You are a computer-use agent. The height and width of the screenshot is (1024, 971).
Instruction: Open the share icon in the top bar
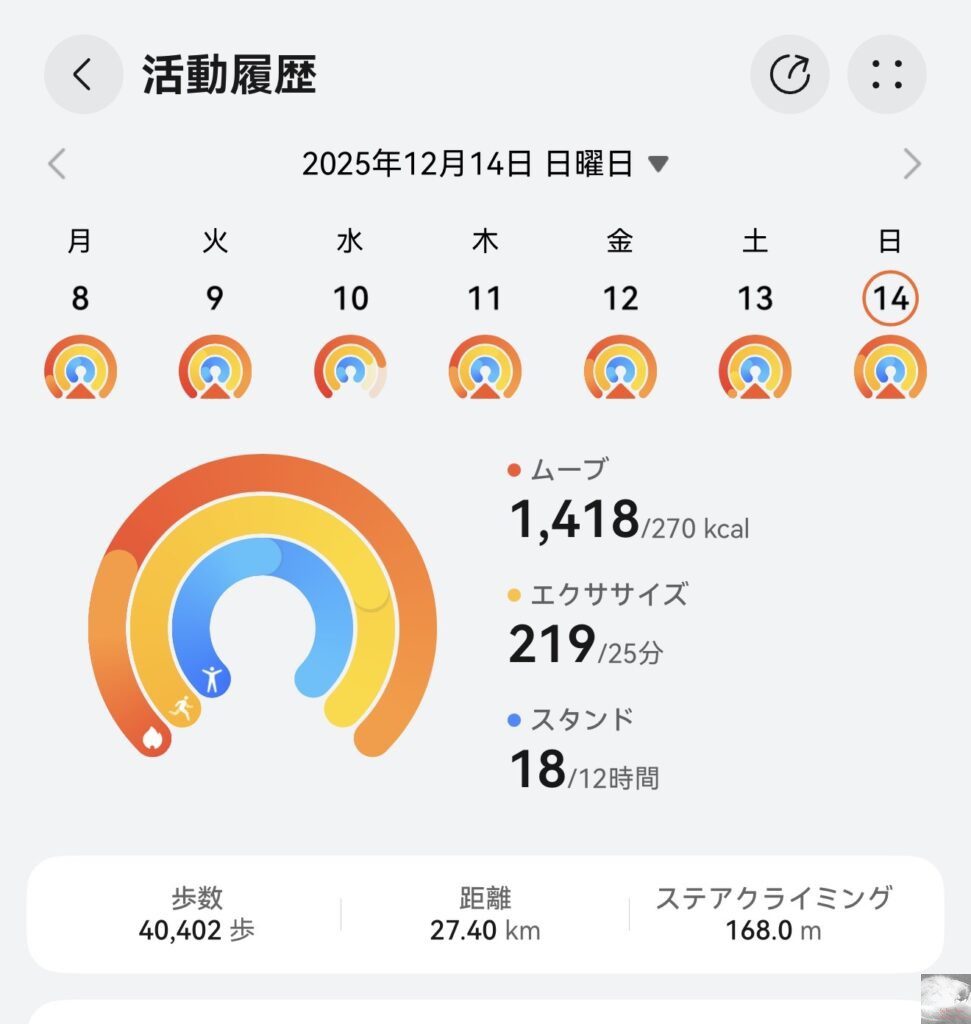tap(789, 75)
